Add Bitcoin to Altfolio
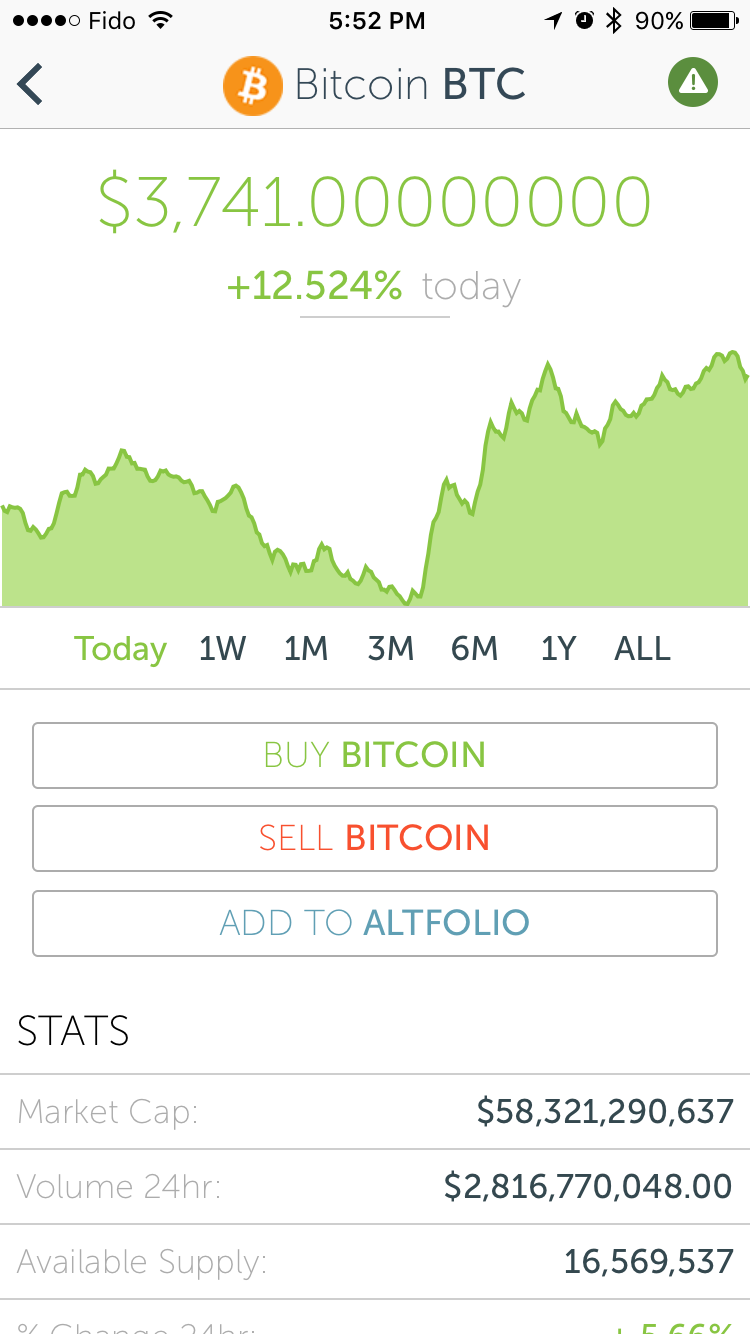The width and height of the screenshot is (750, 1334). click(375, 923)
